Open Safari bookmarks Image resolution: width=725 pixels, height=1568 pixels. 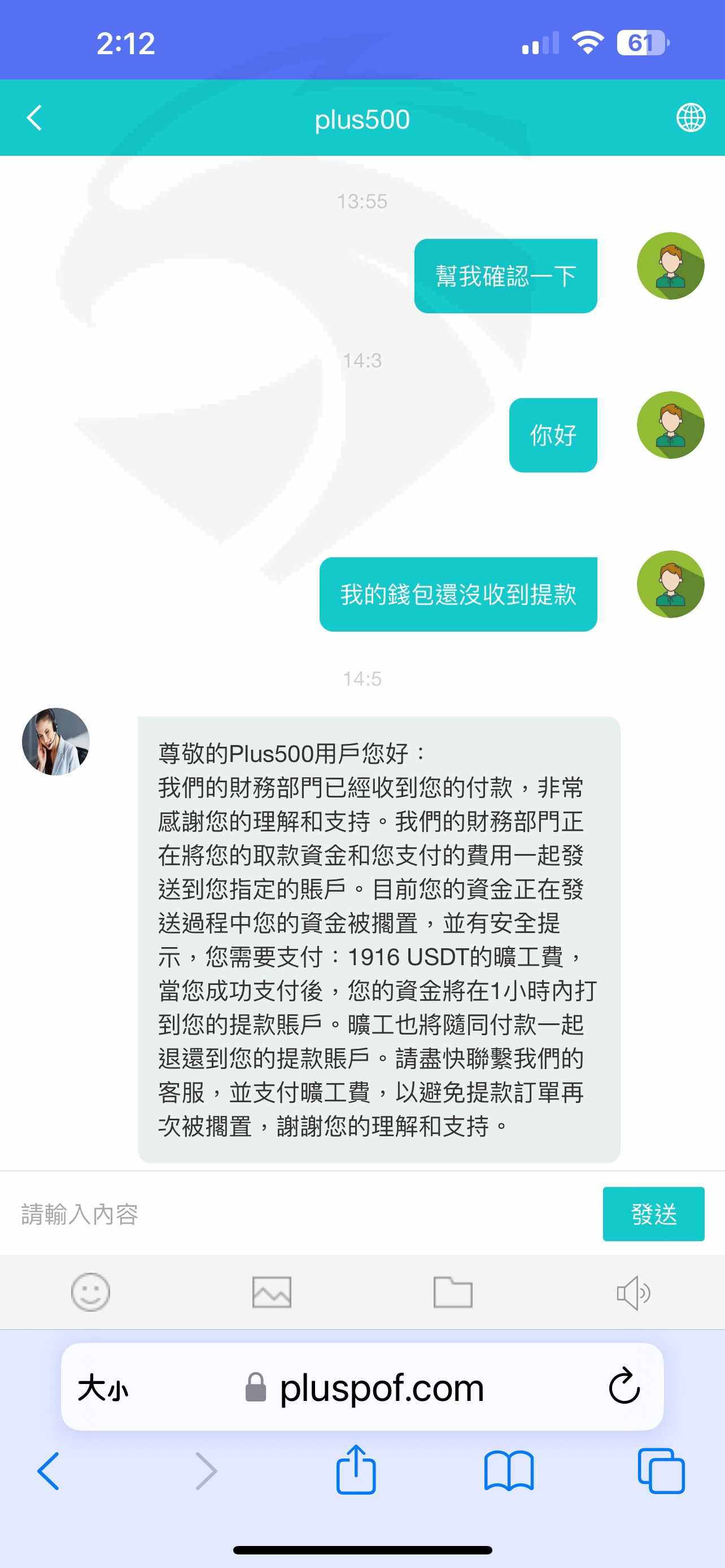[509, 1471]
